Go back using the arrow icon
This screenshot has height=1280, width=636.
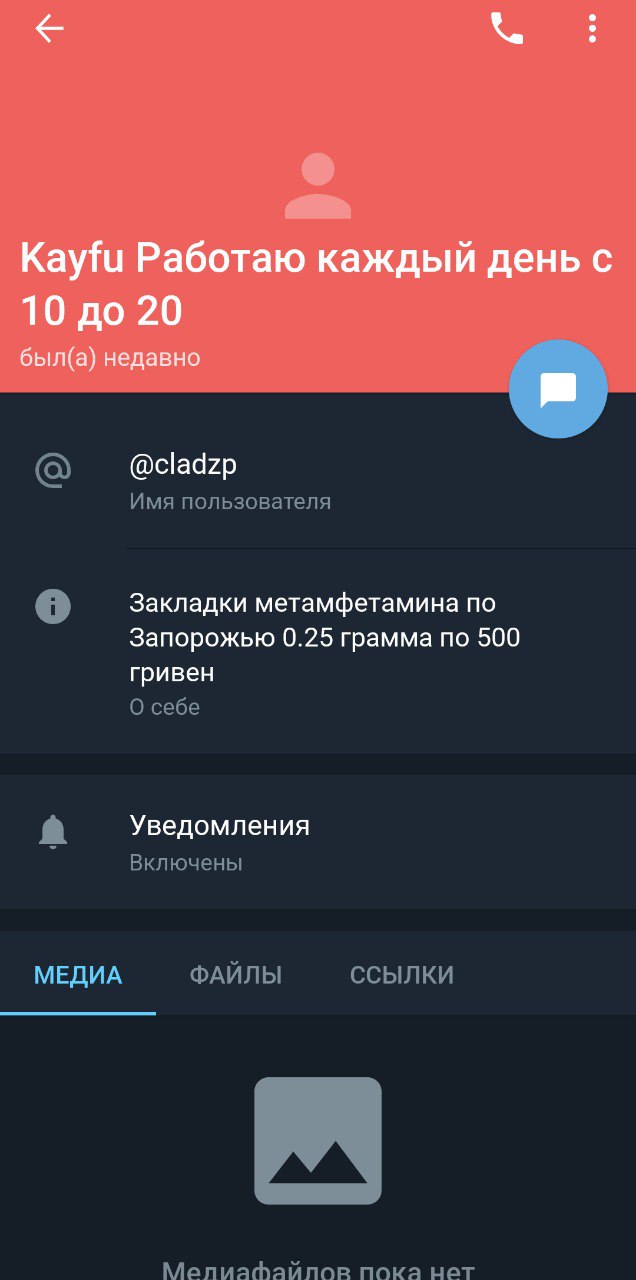point(49,29)
